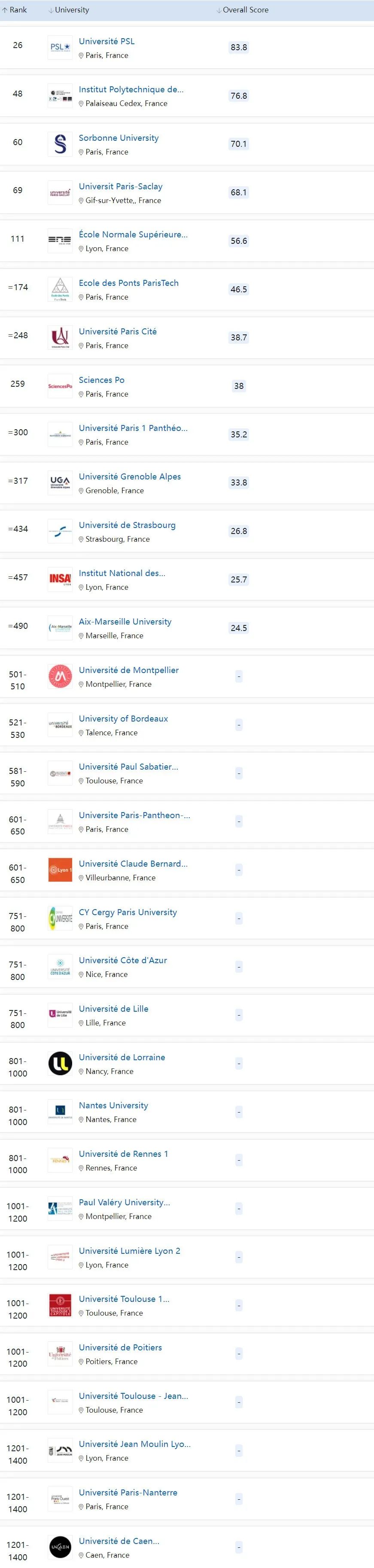
Task: Open the Sciences Po entry
Action: [x=101, y=380]
